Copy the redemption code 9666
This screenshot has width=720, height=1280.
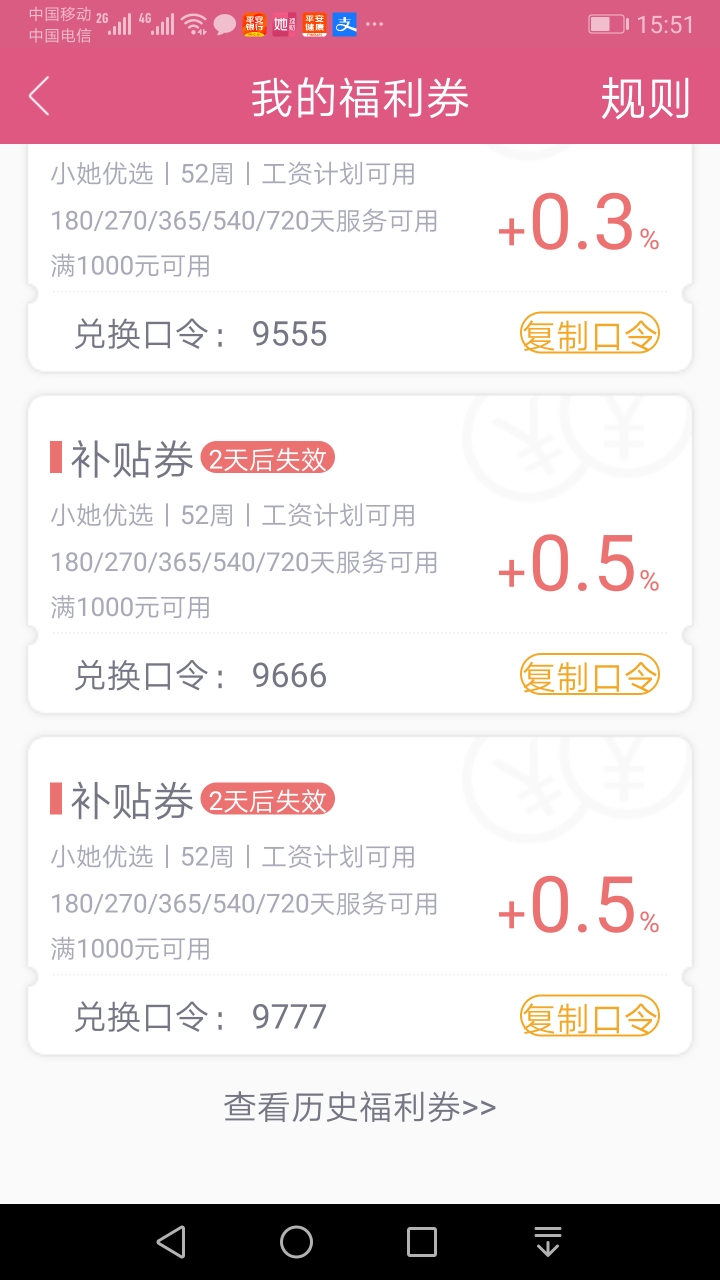pyautogui.click(x=590, y=677)
